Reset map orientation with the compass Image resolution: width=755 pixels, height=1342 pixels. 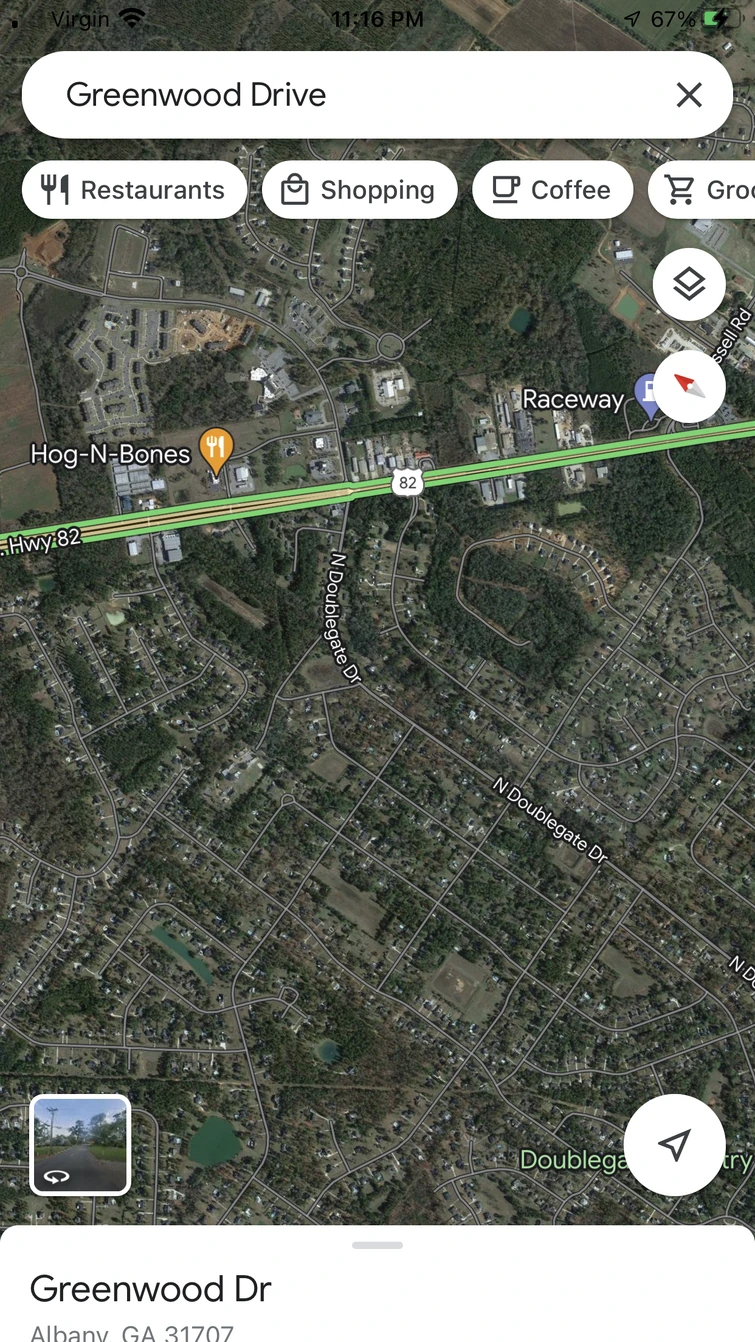pyautogui.click(x=689, y=385)
